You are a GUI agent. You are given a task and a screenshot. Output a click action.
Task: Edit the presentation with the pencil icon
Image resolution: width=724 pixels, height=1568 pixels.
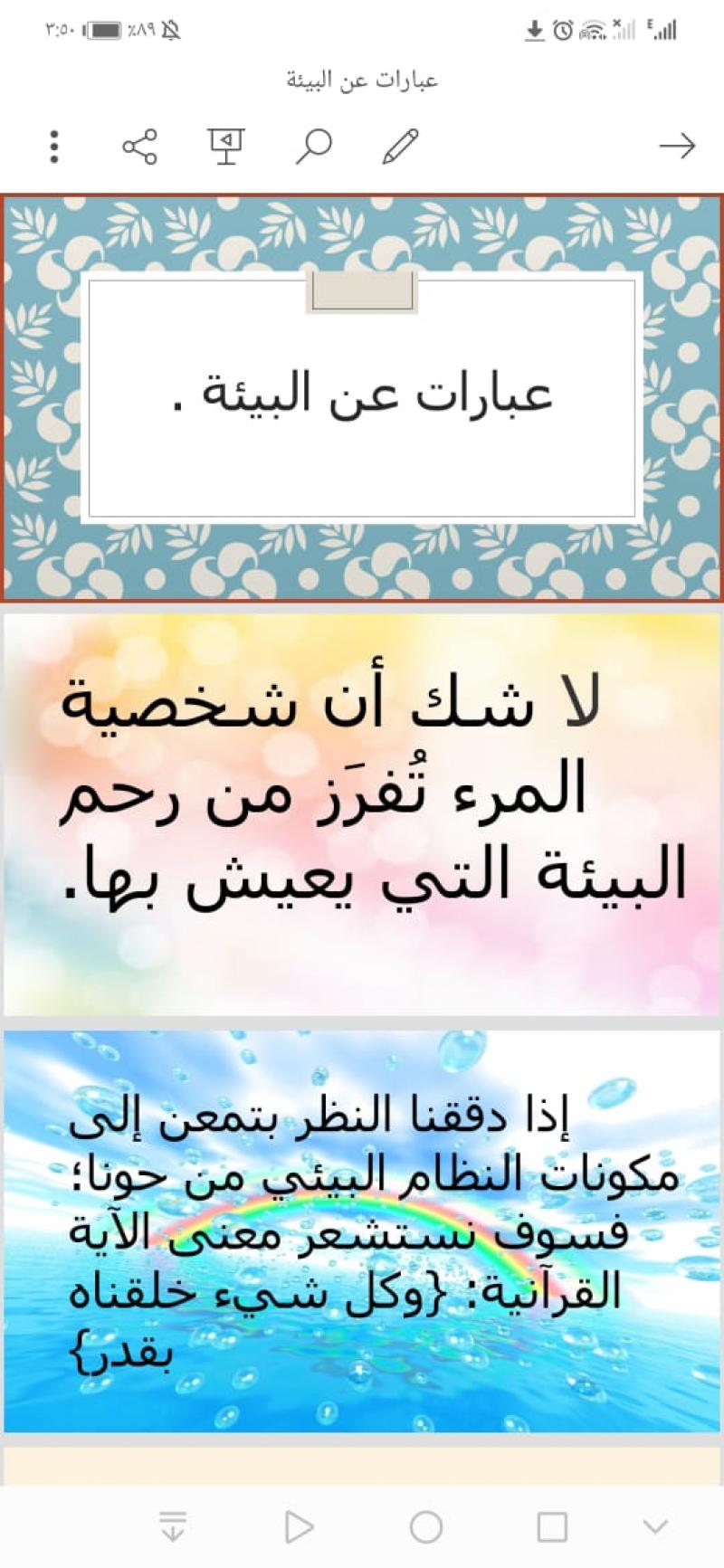400,146
